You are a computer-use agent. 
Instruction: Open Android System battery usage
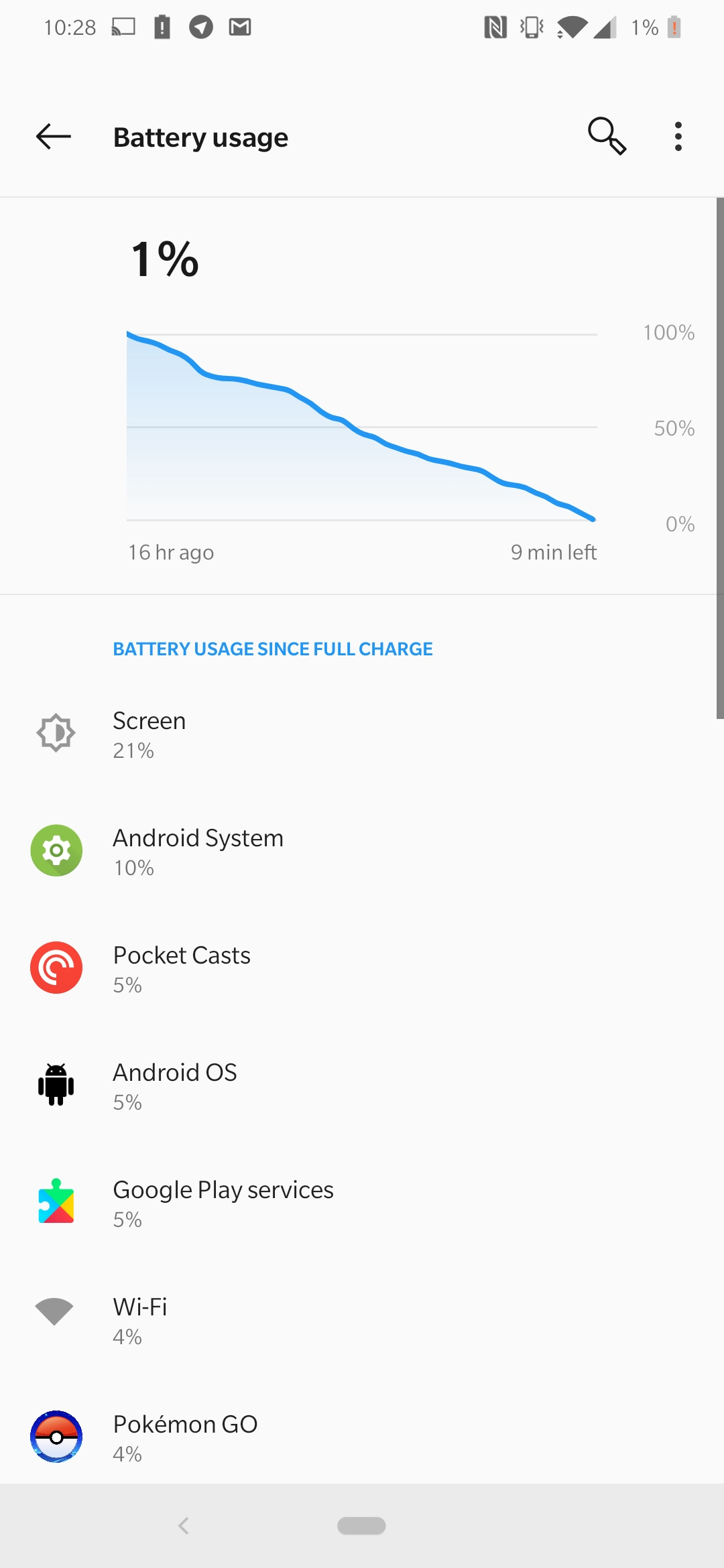click(x=362, y=851)
